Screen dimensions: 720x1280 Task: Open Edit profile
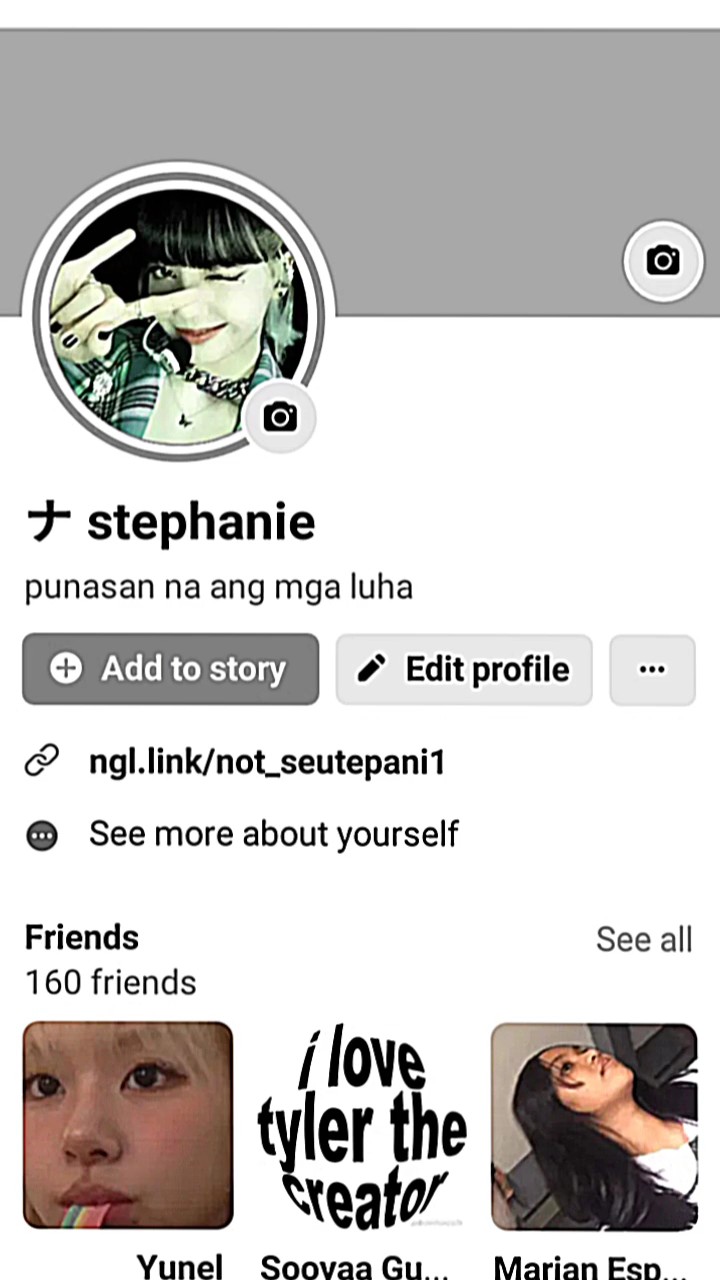point(464,669)
